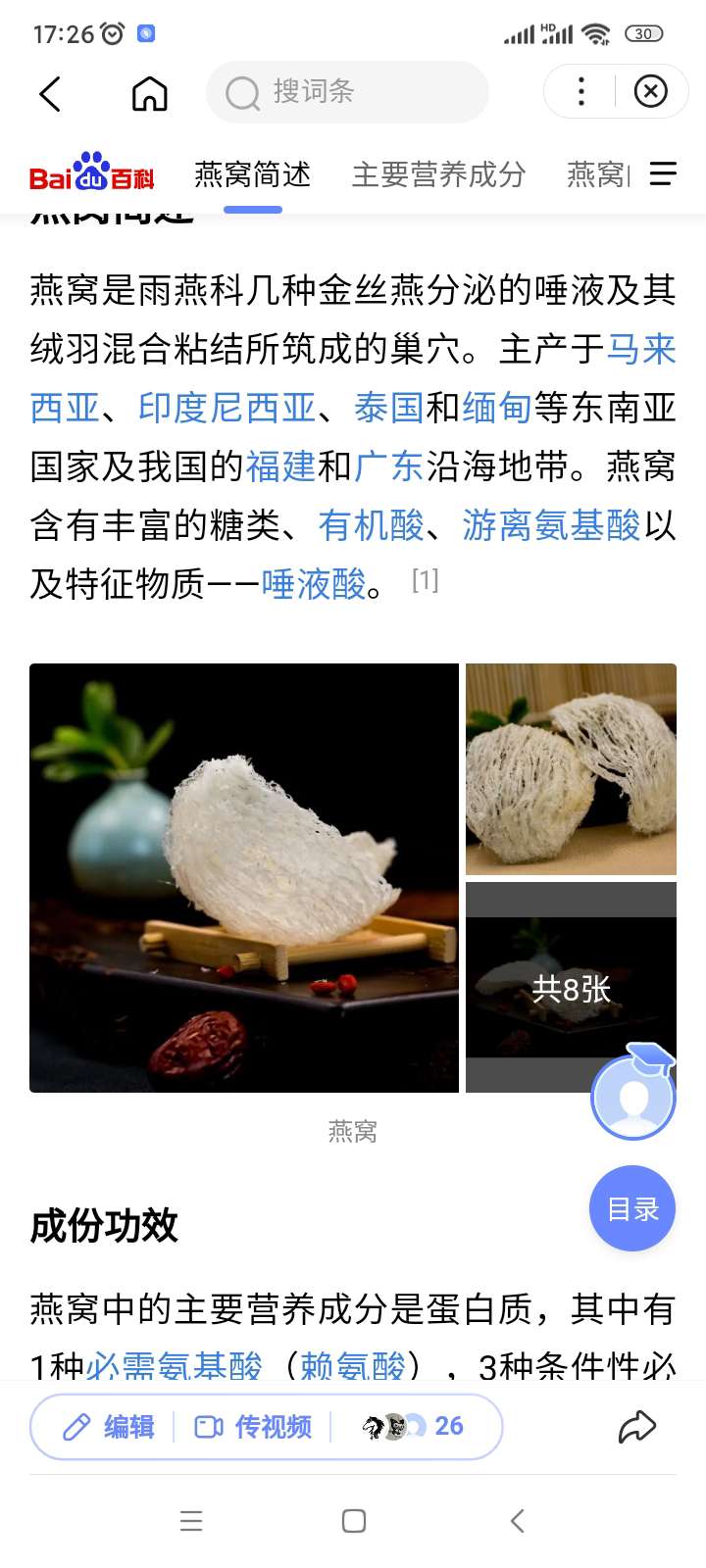Open the home icon in the top bar

tap(149, 94)
